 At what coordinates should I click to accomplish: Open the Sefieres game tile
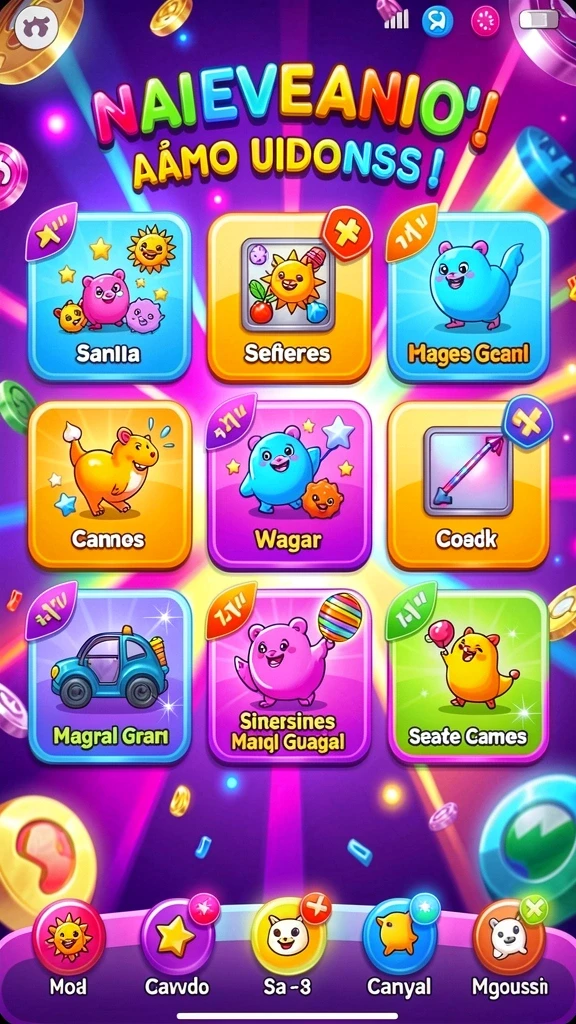pyautogui.click(x=289, y=297)
